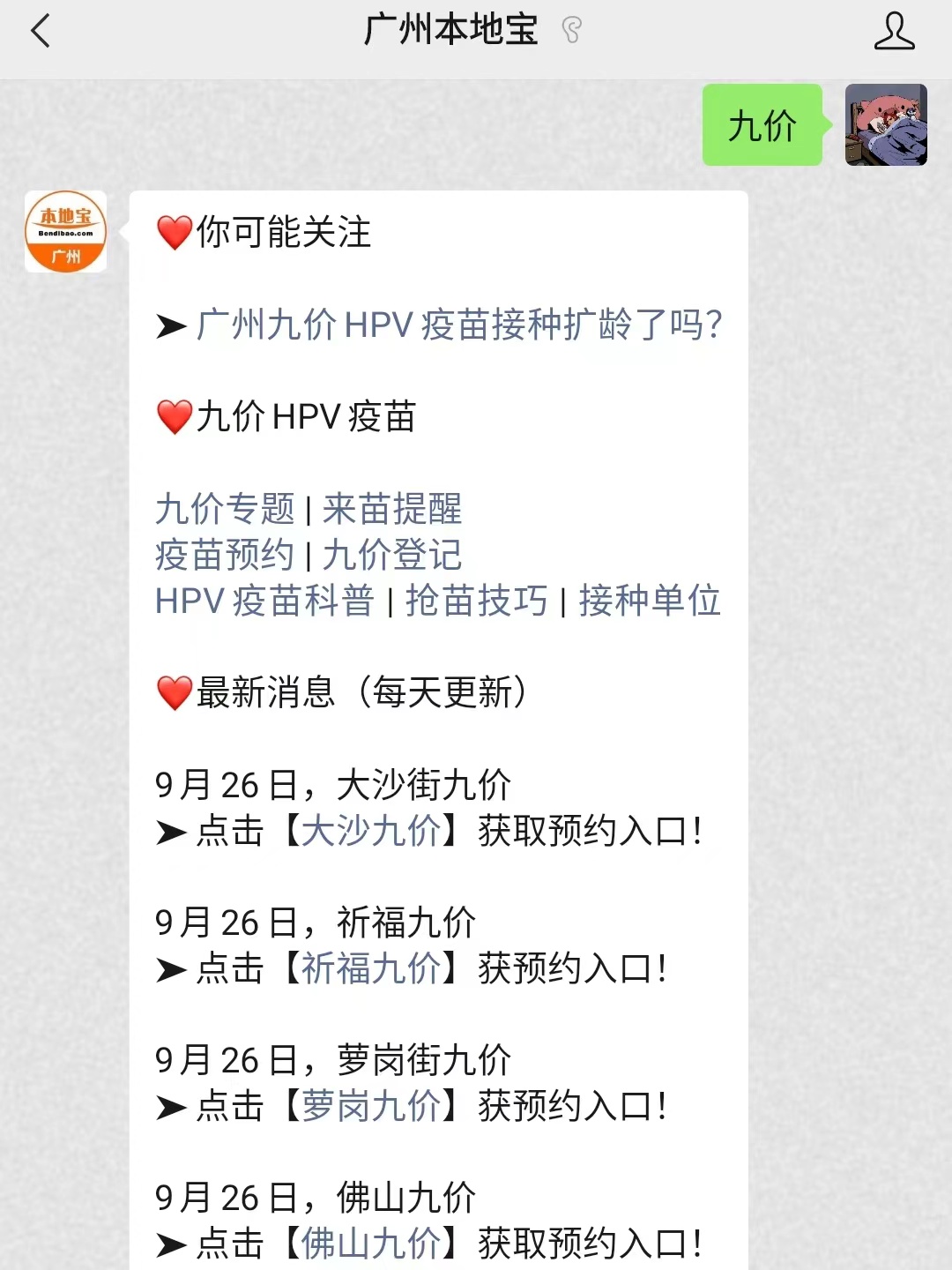Open the HPV疫苗科普 link

[x=264, y=601]
